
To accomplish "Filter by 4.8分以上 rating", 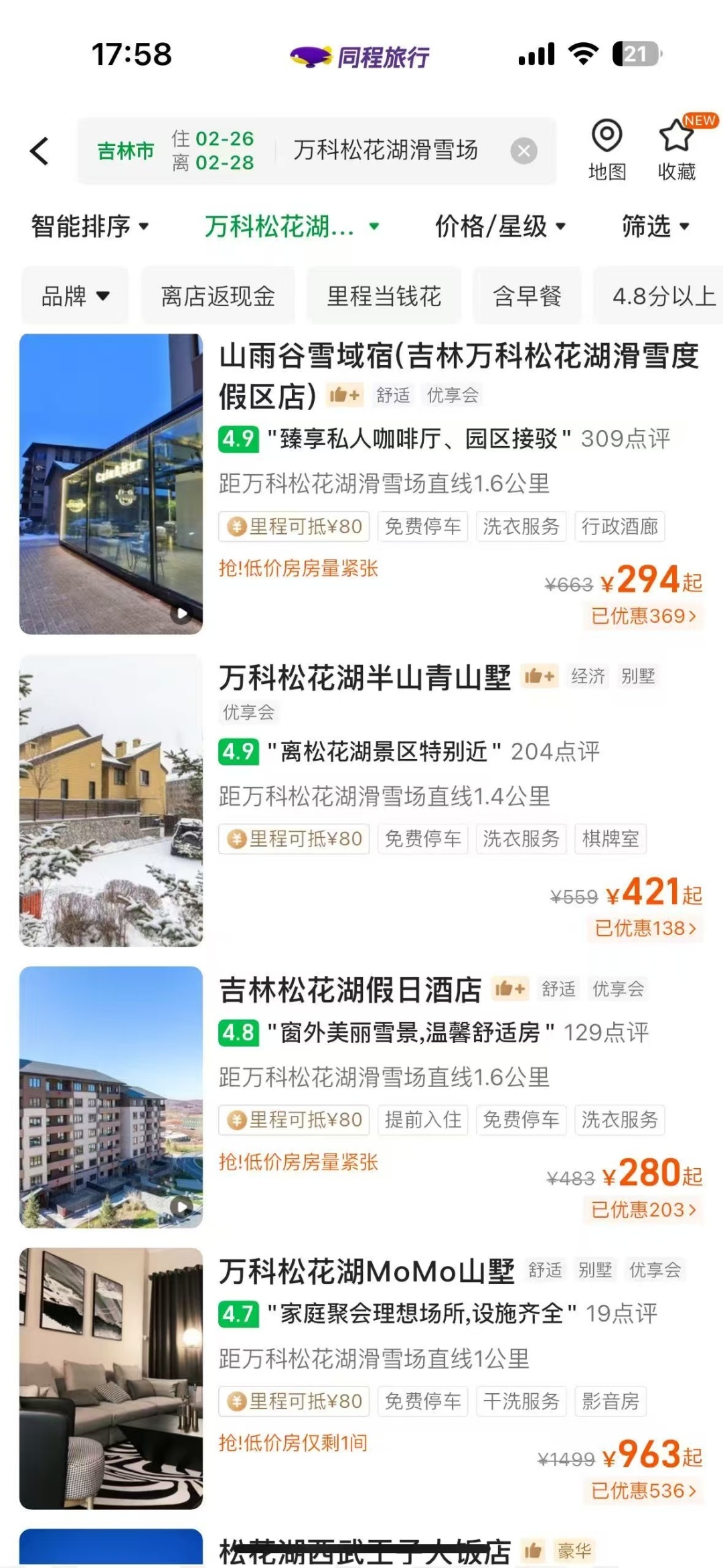I will click(663, 295).
